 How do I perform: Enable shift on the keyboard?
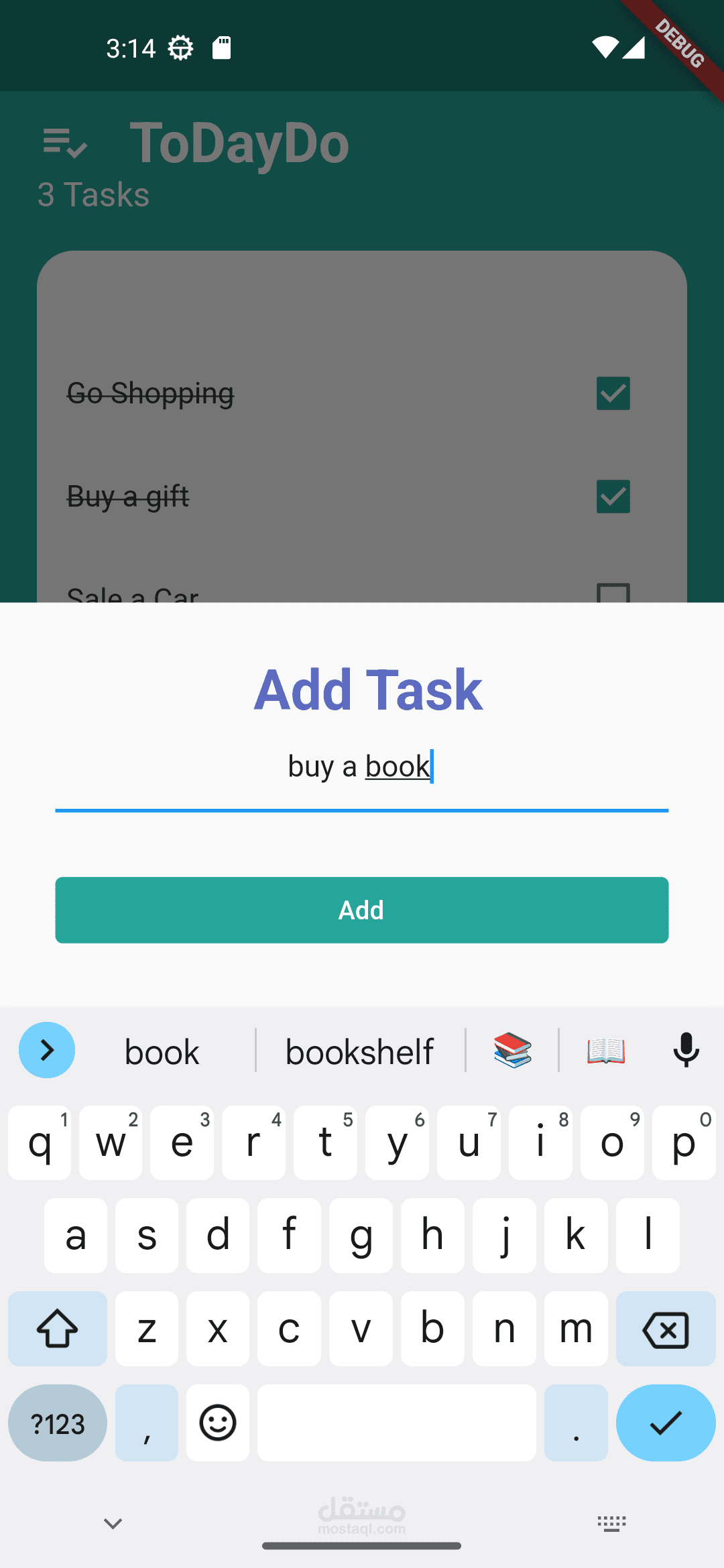58,1329
